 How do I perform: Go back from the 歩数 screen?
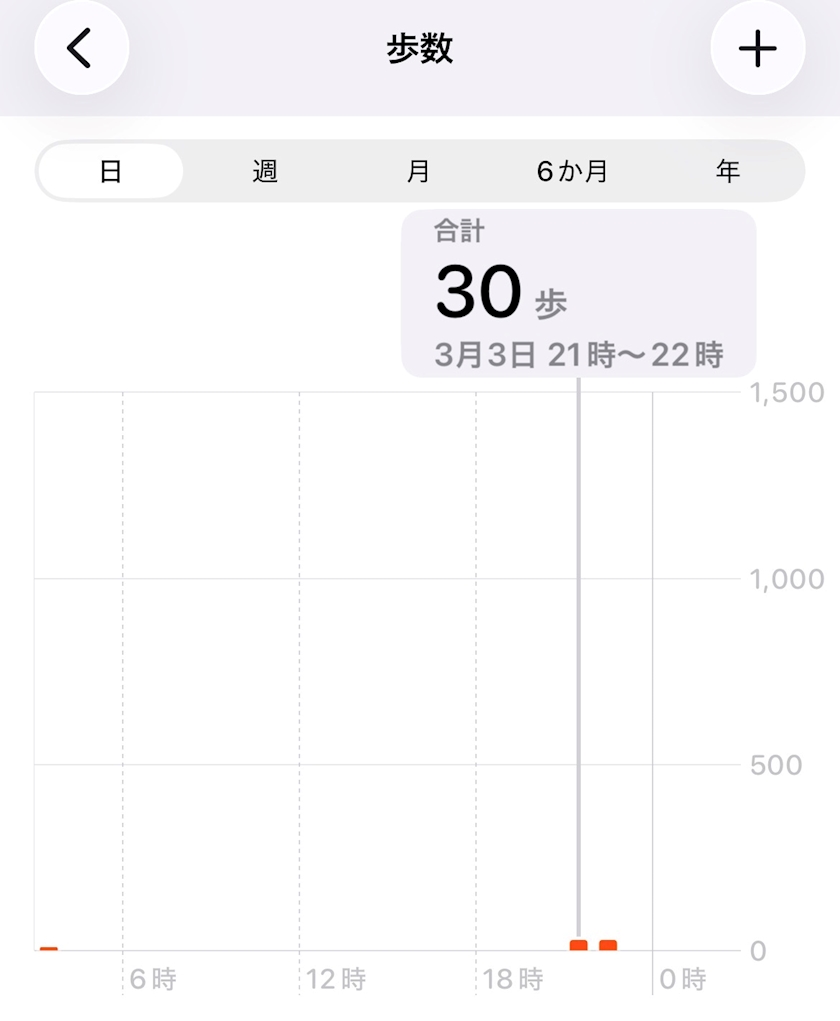pos(81,48)
